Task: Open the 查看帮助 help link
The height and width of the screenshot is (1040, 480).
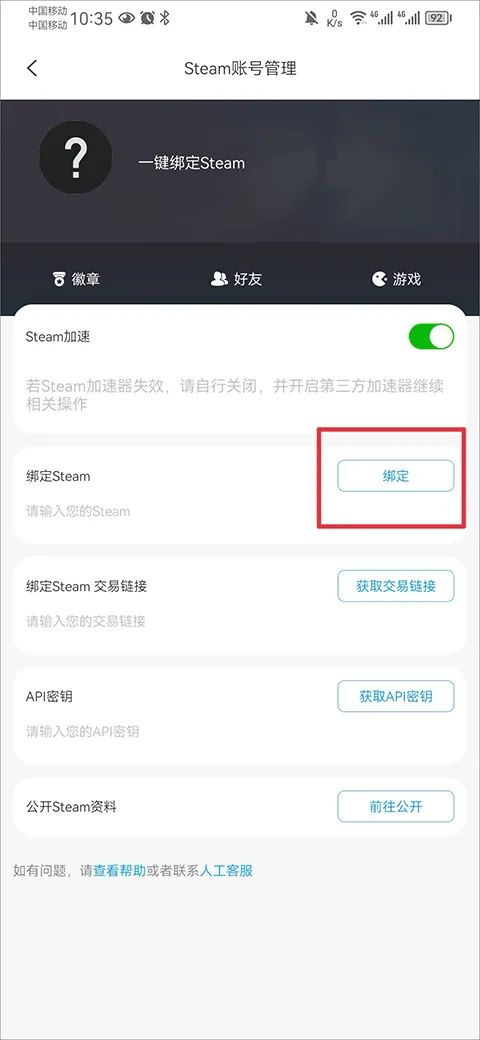Action: pyautogui.click(x=119, y=871)
